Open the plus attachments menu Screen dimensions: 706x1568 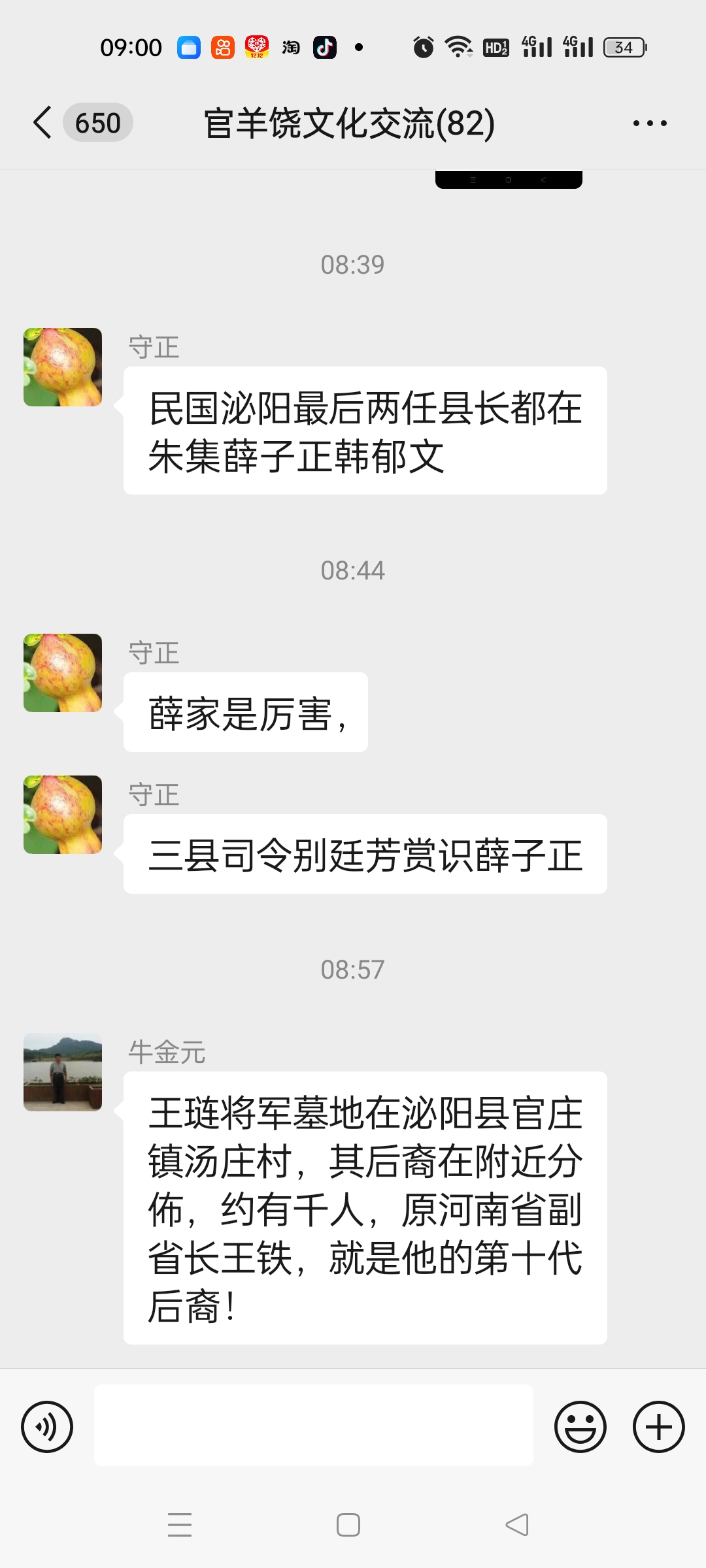point(658,1427)
